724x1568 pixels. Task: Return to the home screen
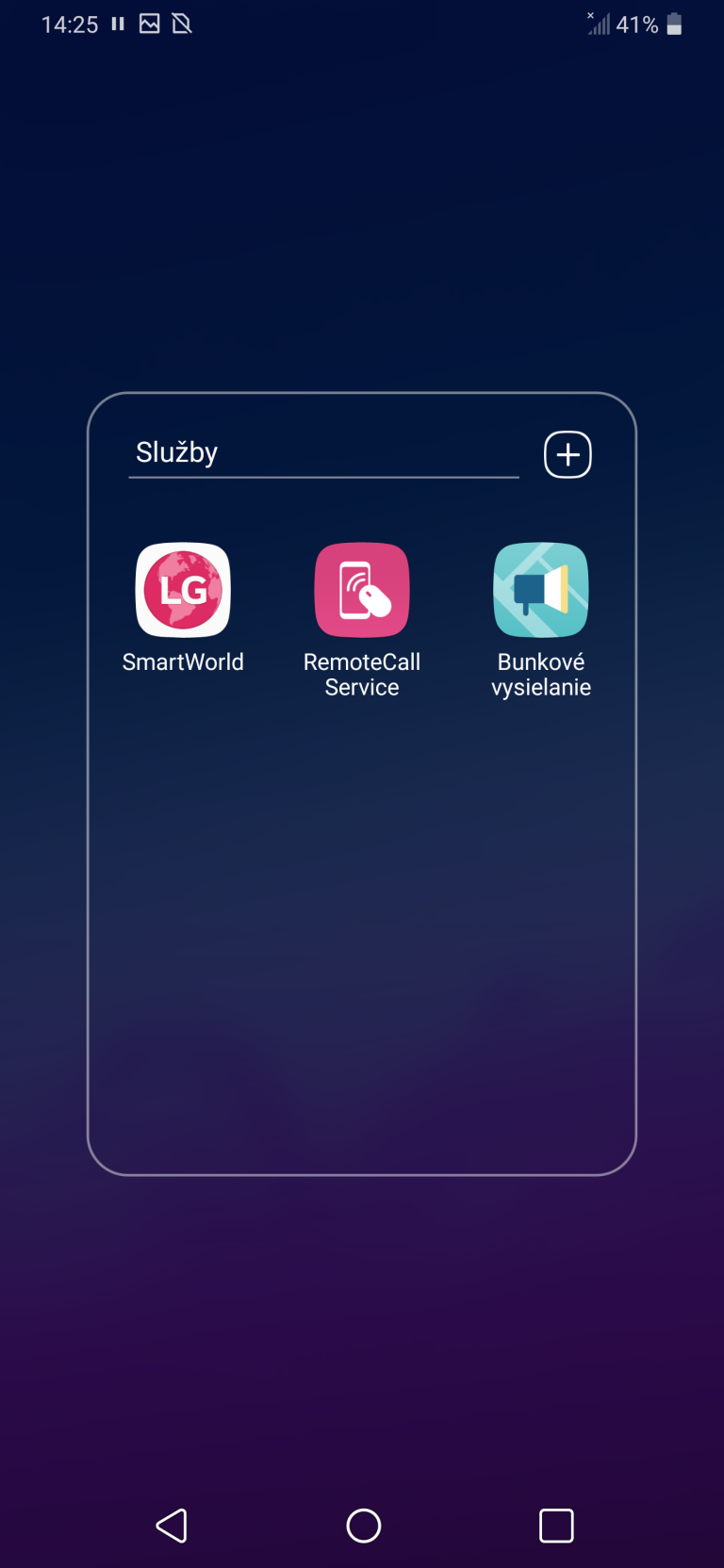(363, 1526)
